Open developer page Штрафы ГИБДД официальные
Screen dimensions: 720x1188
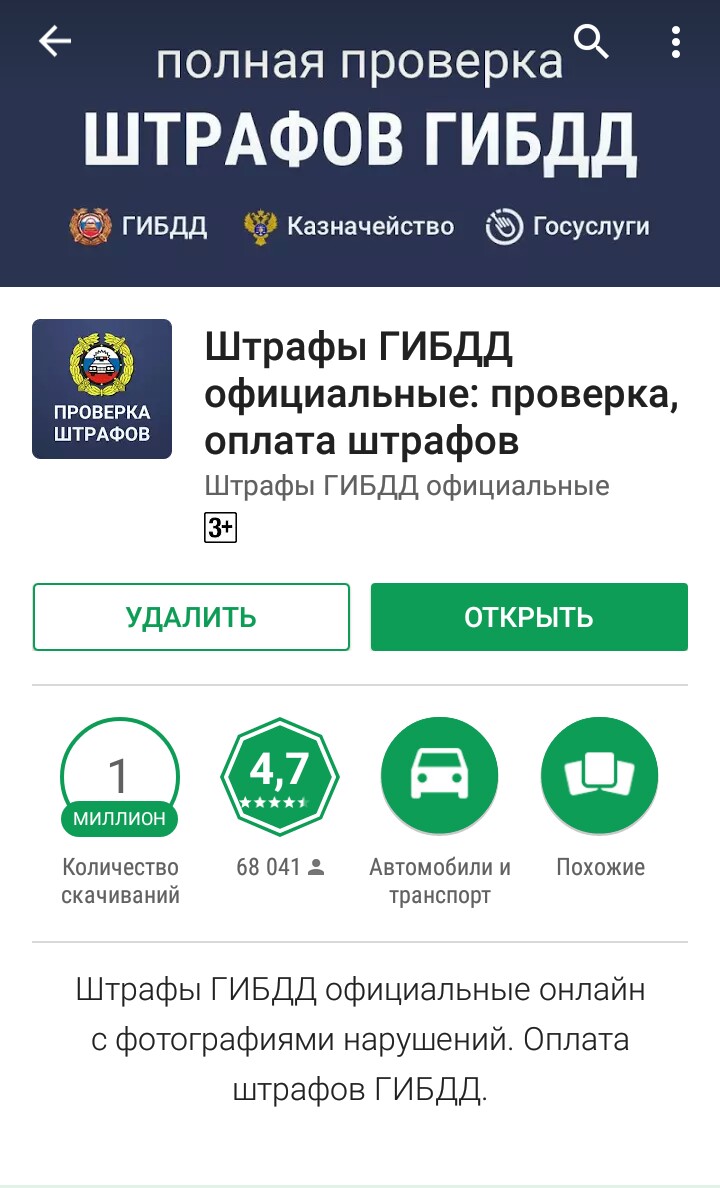click(407, 487)
